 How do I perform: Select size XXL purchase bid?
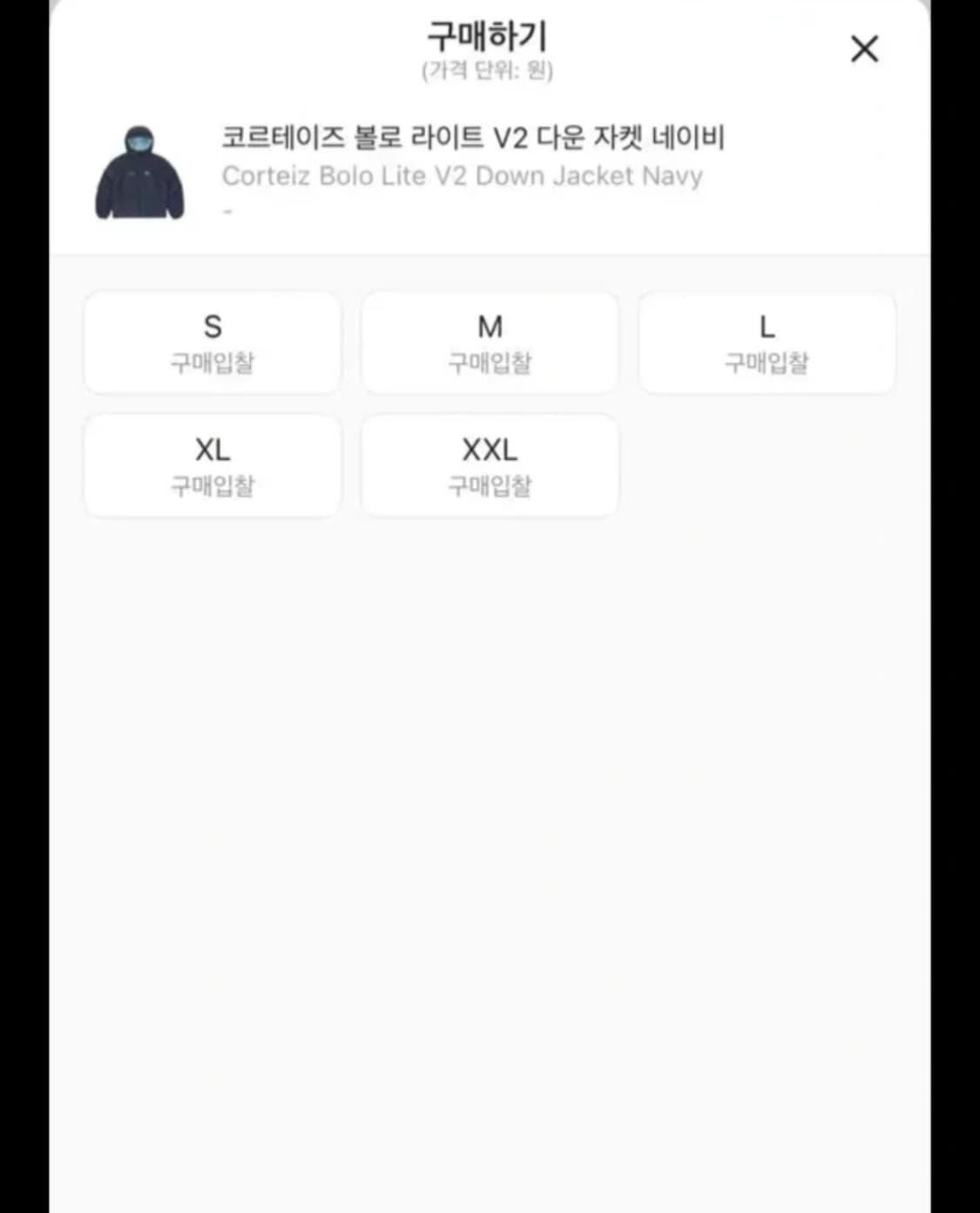489,466
